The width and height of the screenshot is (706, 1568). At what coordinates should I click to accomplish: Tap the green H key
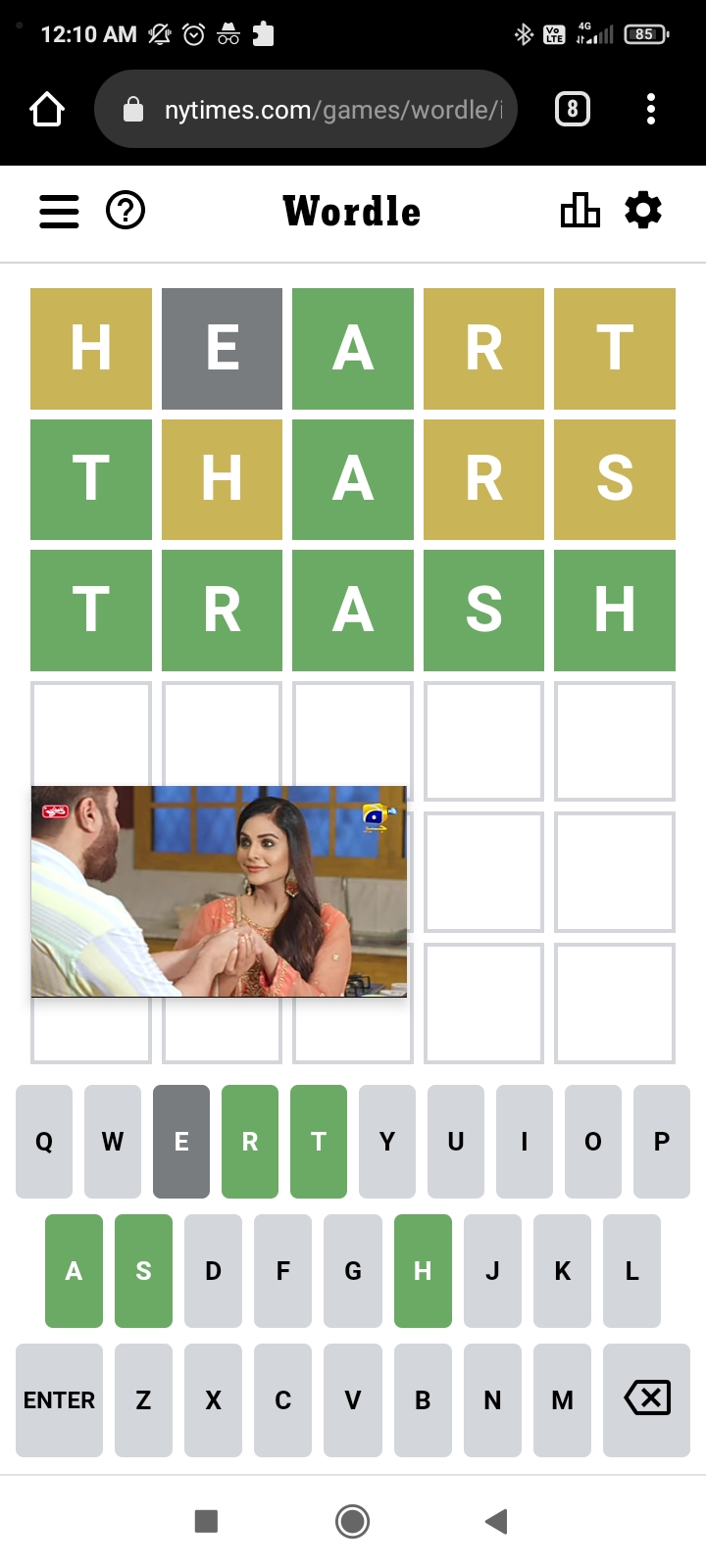pos(423,1271)
